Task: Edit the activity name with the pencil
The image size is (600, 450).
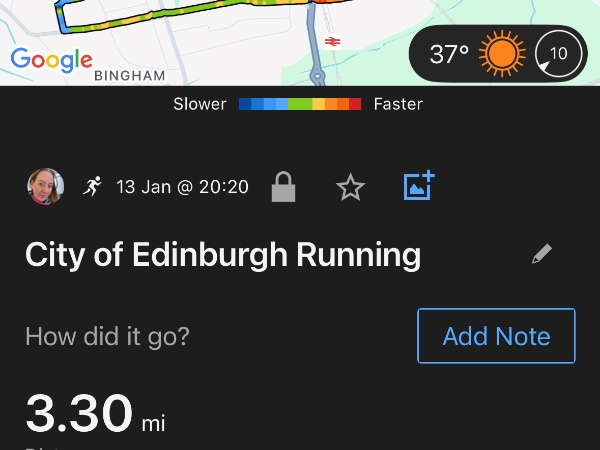Action: point(542,254)
